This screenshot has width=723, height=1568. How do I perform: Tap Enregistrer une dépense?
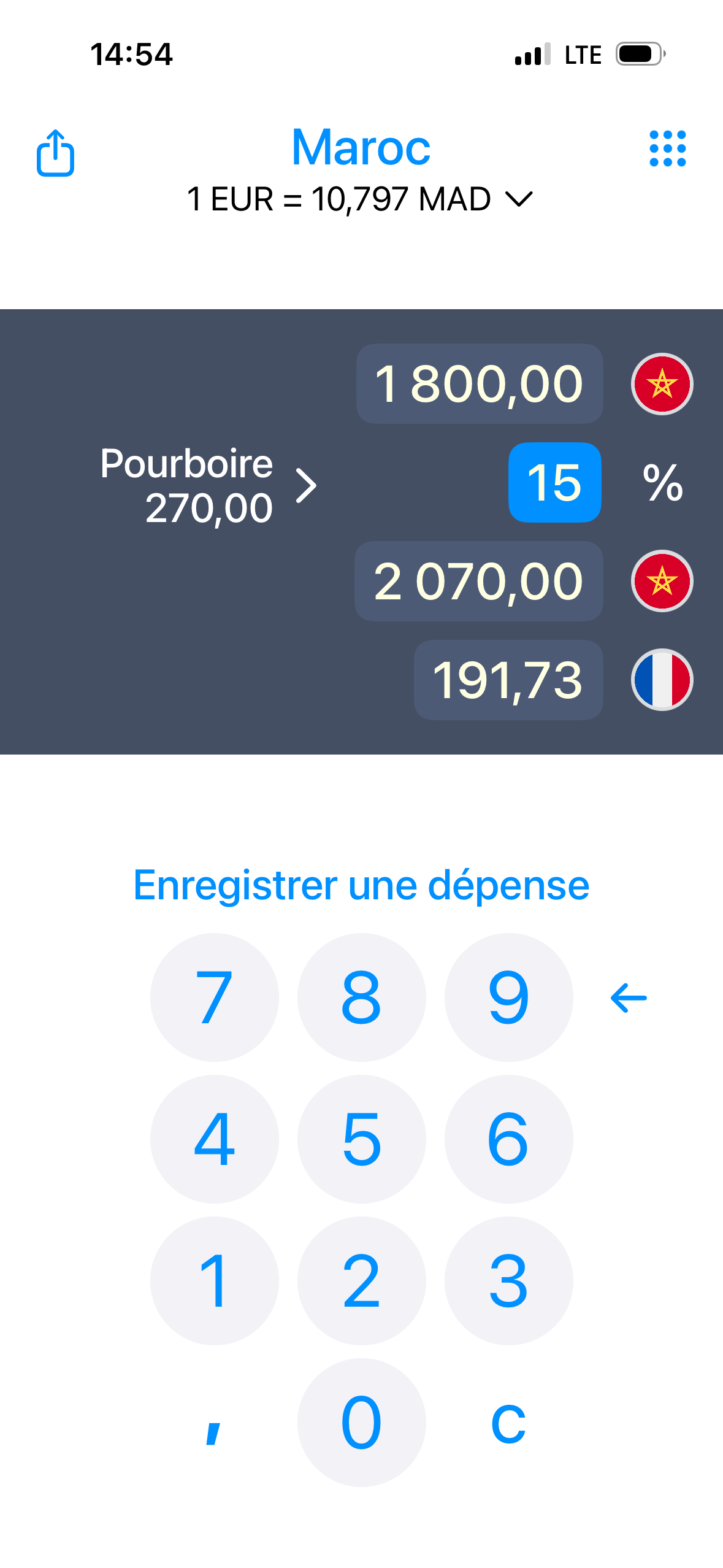[361, 883]
